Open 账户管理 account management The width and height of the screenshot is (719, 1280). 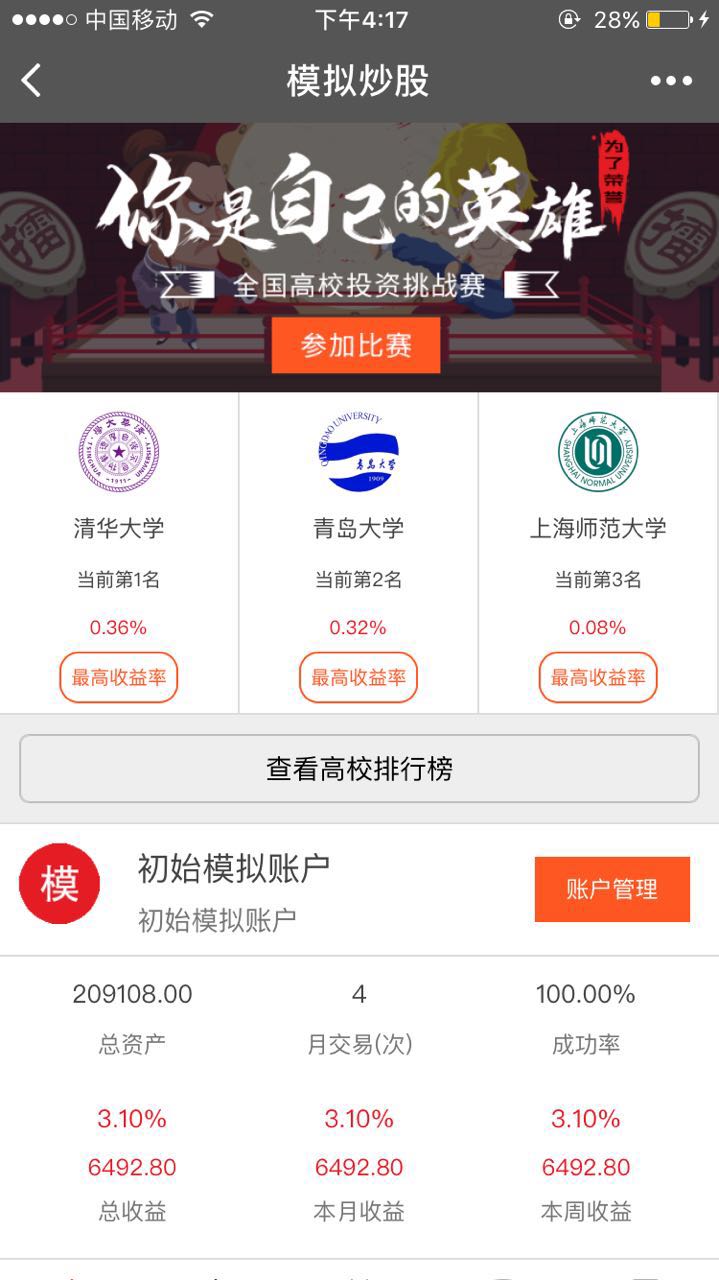(612, 889)
